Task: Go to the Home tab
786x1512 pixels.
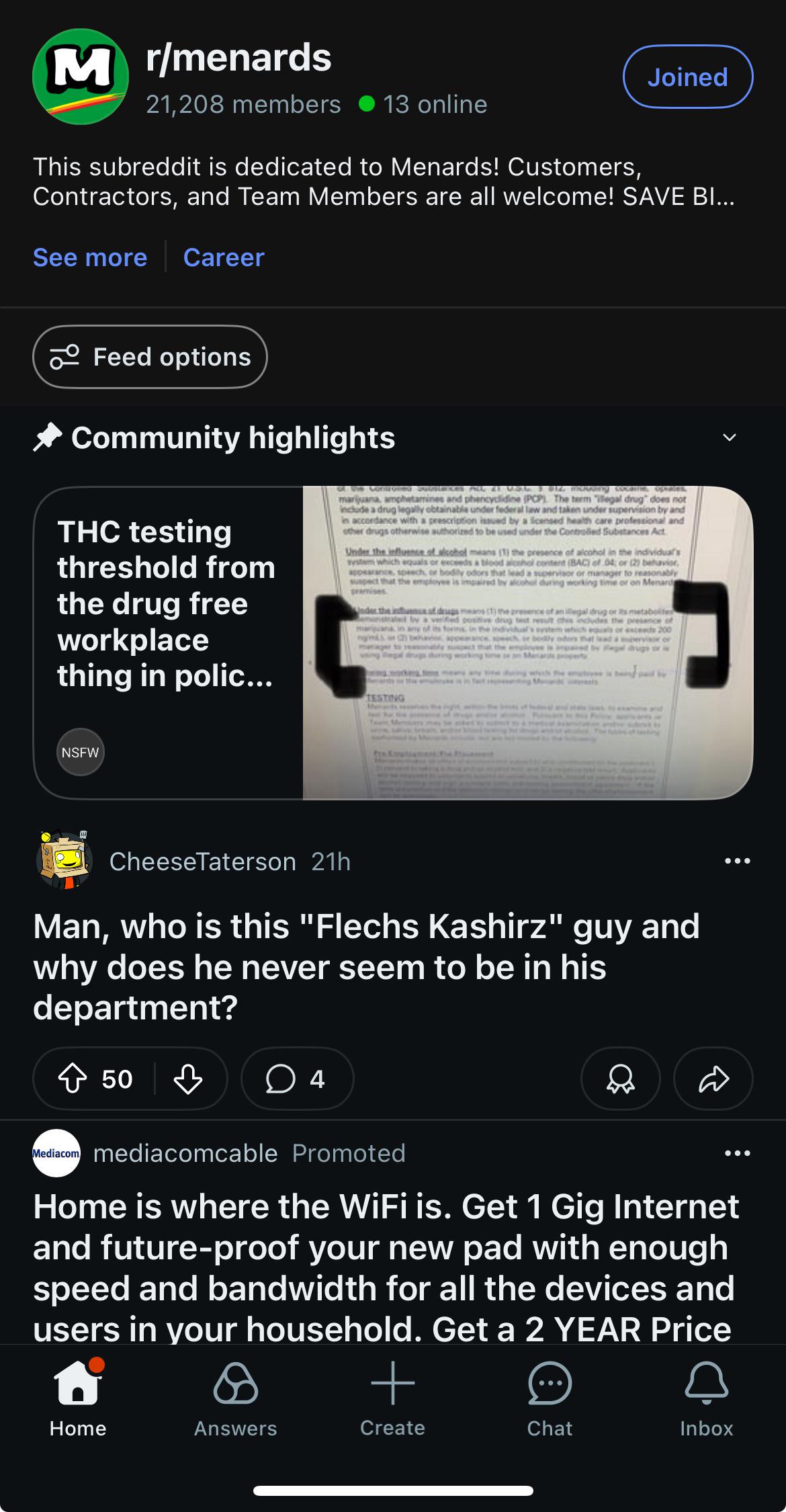Action: [x=78, y=1400]
